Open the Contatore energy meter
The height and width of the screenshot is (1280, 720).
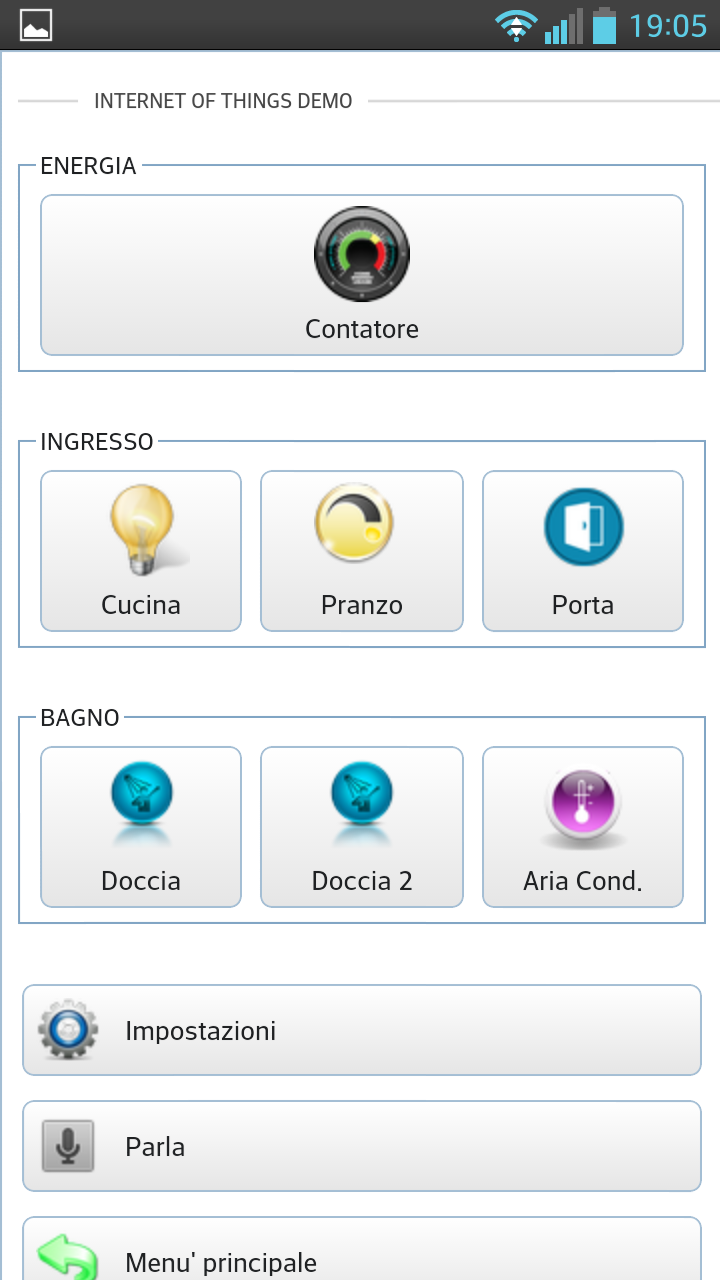(361, 275)
